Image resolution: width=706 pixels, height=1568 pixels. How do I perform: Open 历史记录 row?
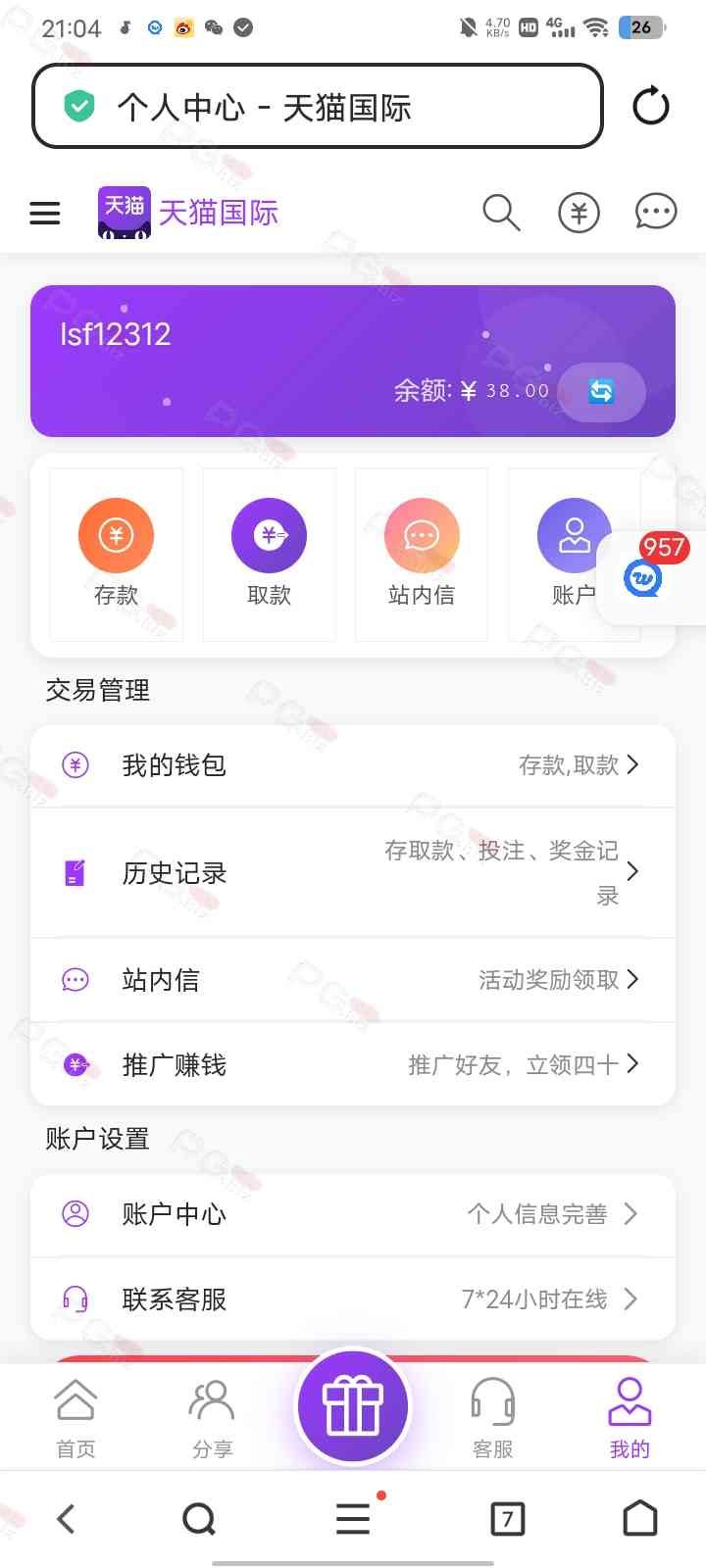[x=353, y=872]
